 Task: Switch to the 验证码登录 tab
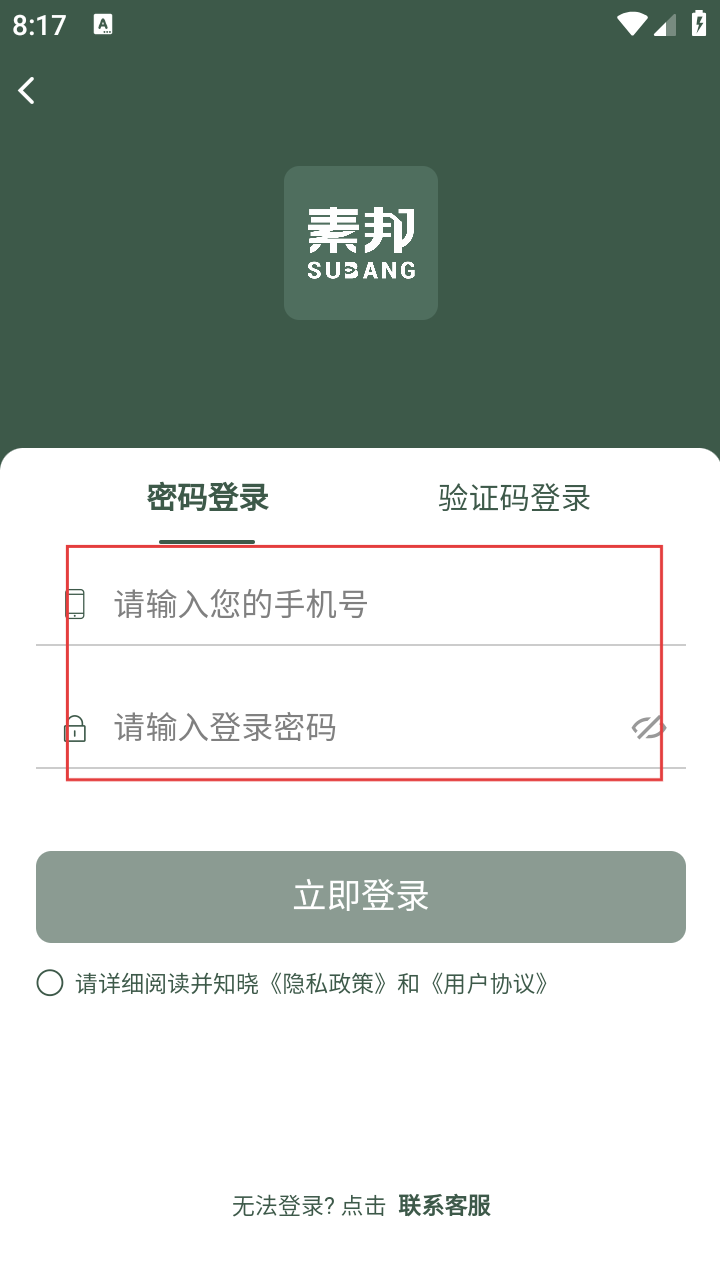(x=514, y=498)
